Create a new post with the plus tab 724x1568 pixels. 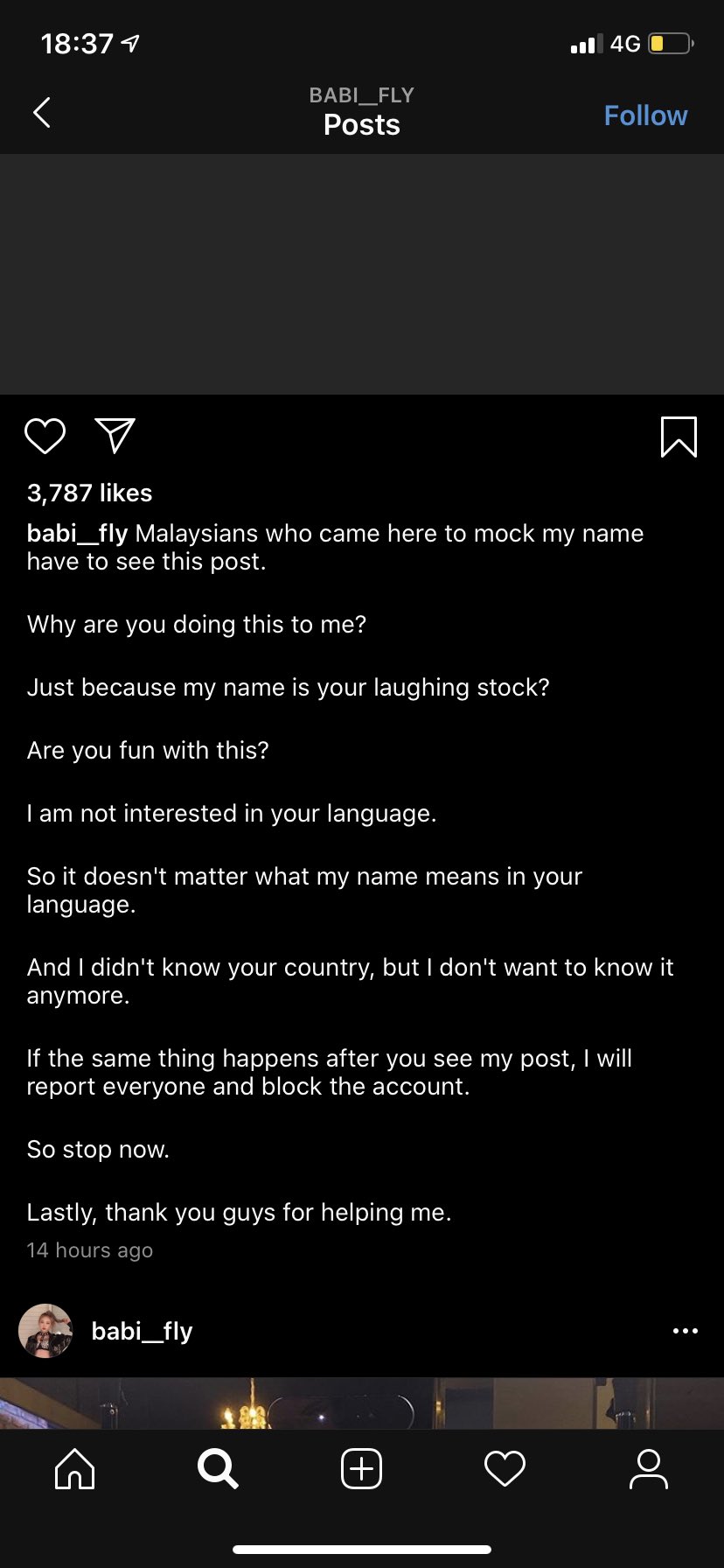(361, 1468)
